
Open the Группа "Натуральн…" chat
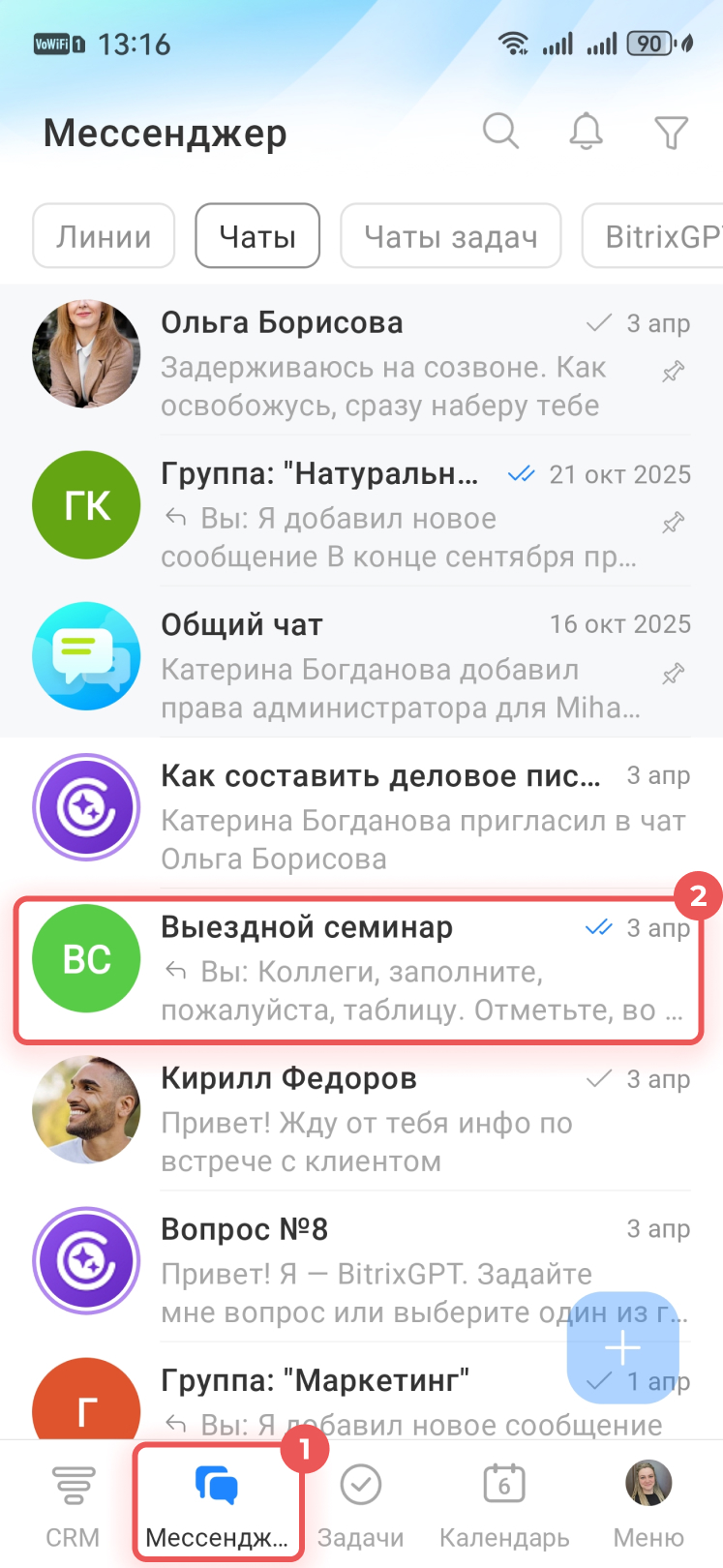coord(377,514)
